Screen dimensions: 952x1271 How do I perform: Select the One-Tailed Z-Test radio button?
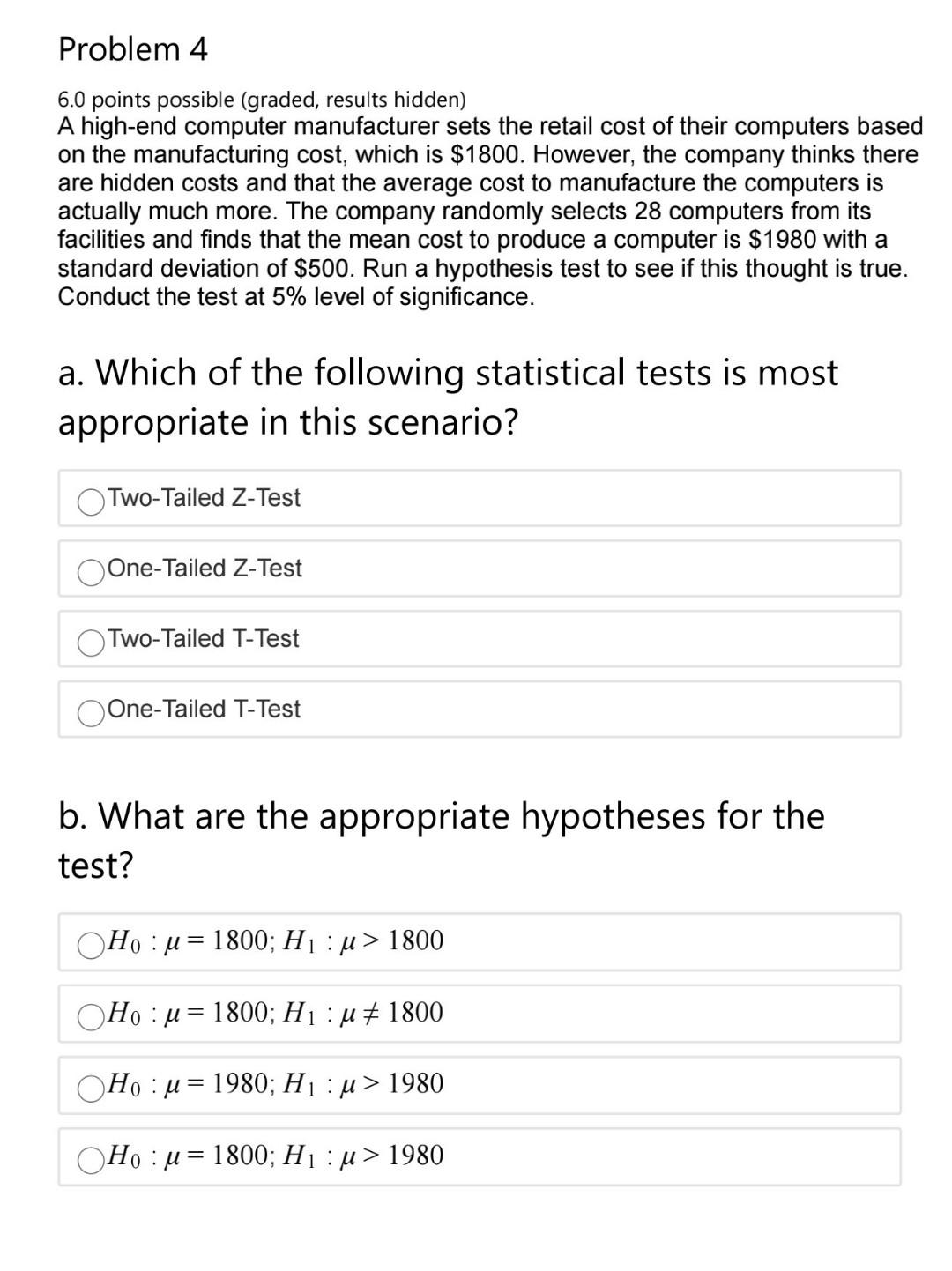click(90, 569)
